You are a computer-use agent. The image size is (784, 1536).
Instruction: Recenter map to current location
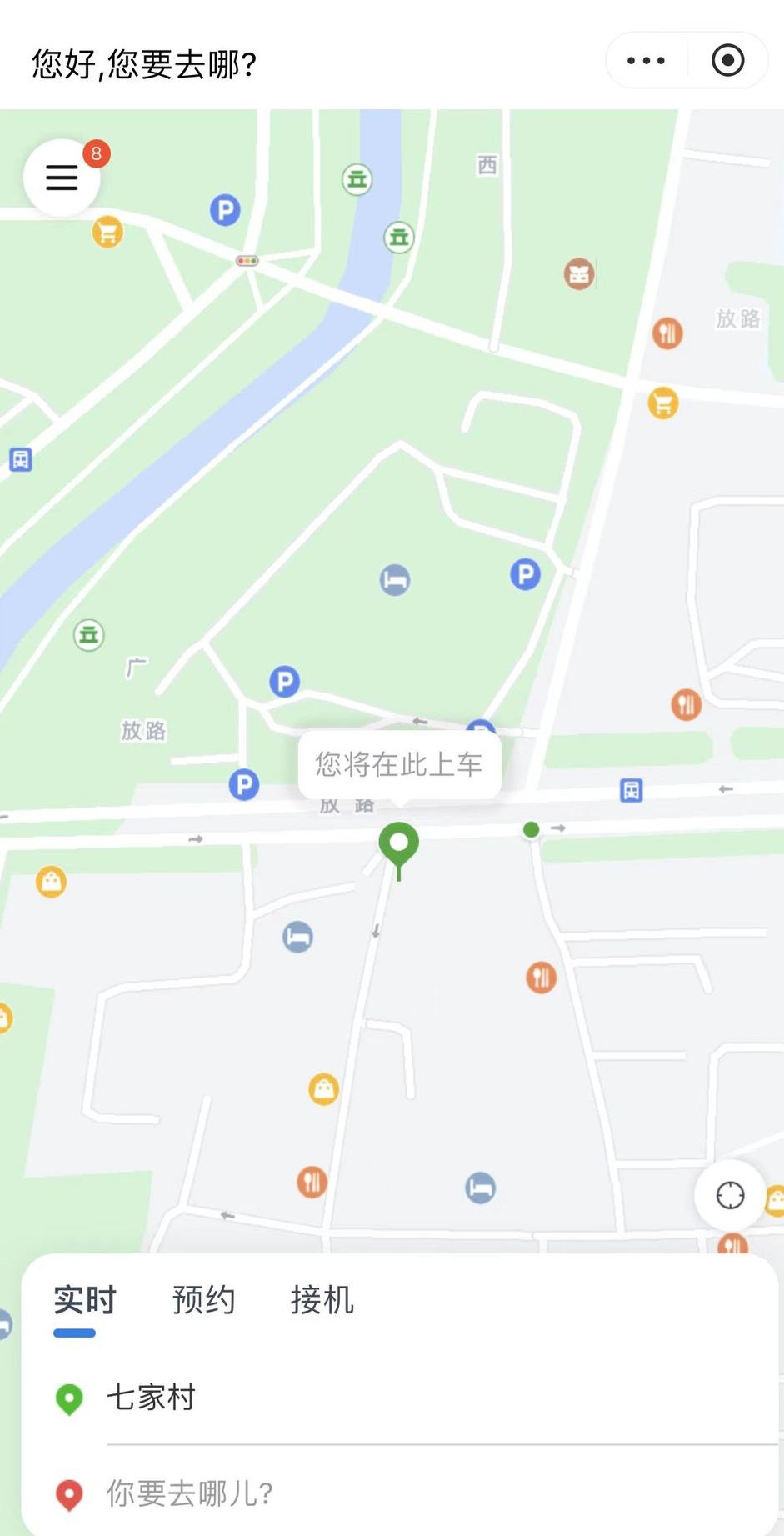click(730, 1195)
